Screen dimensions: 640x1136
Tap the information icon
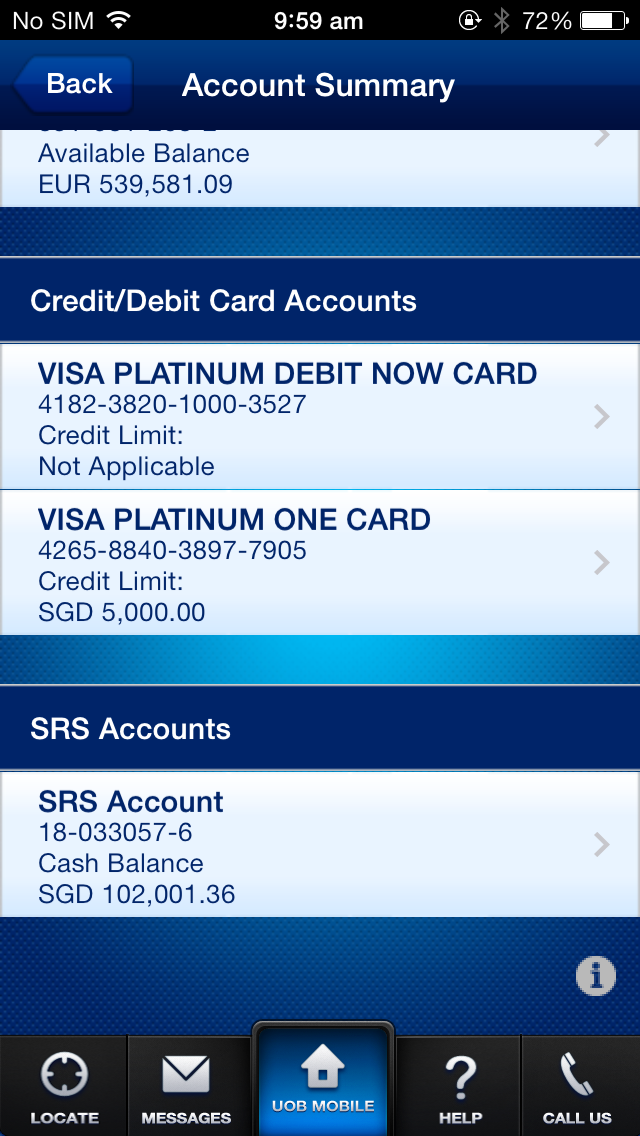[596, 976]
